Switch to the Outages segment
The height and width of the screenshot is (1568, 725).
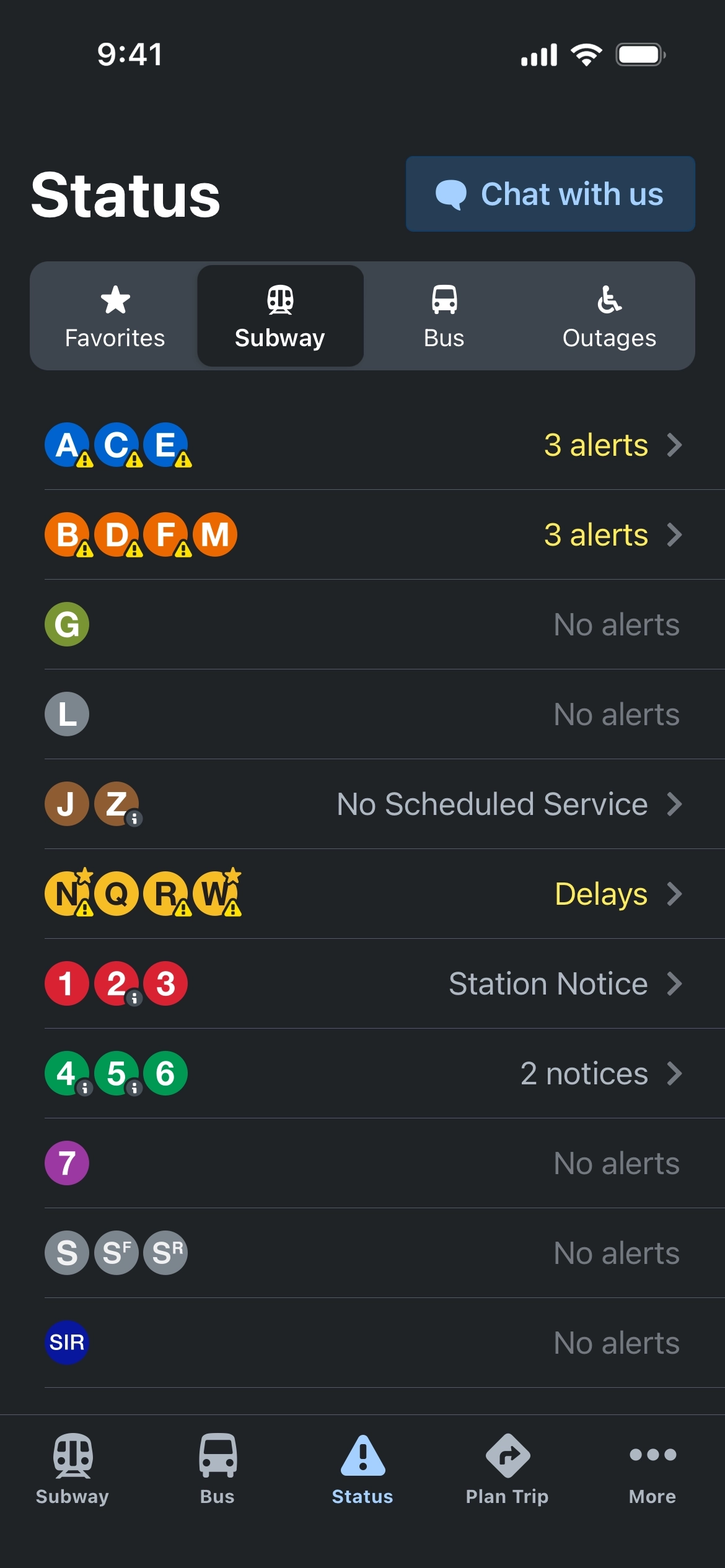(609, 316)
